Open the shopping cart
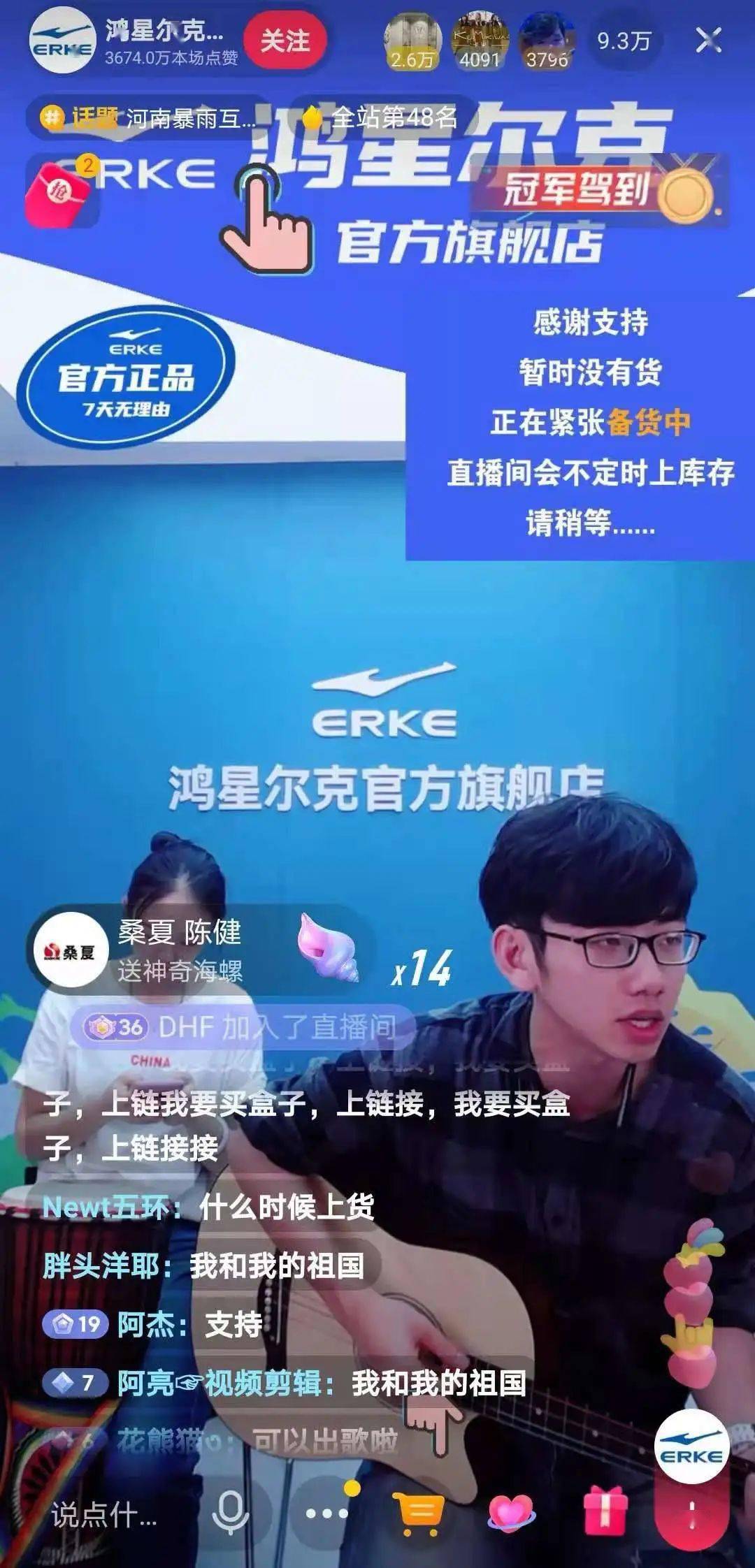The width and height of the screenshot is (755, 1568). [x=419, y=1515]
